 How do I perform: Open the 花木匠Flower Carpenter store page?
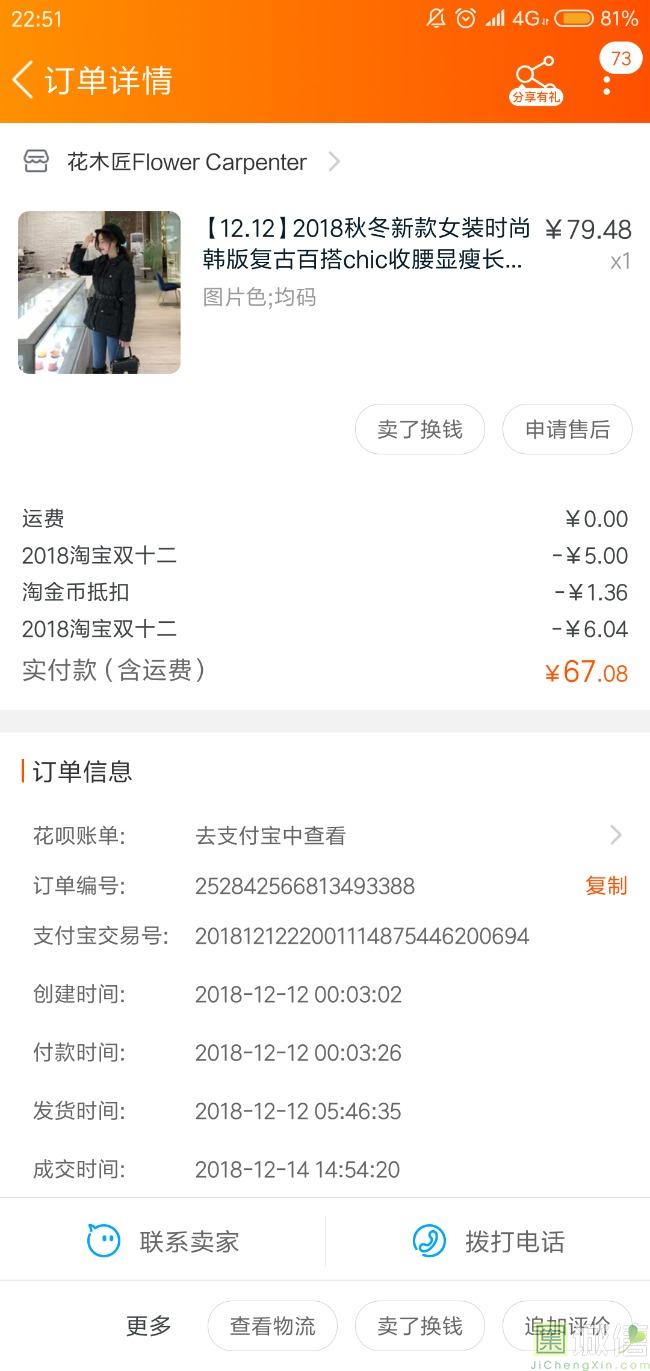coord(186,162)
